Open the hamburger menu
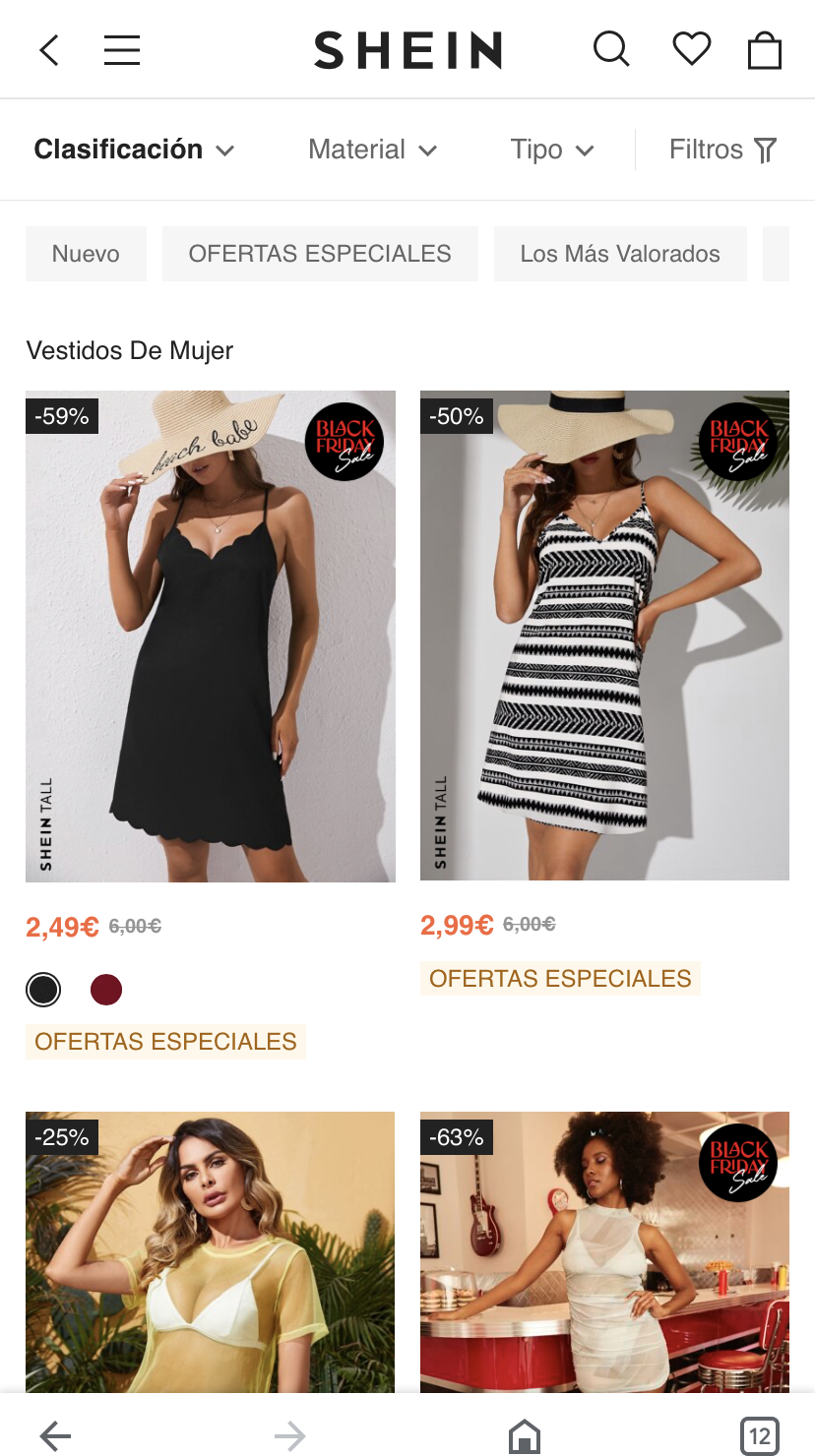Screen dimensions: 815x1456 [x=122, y=50]
